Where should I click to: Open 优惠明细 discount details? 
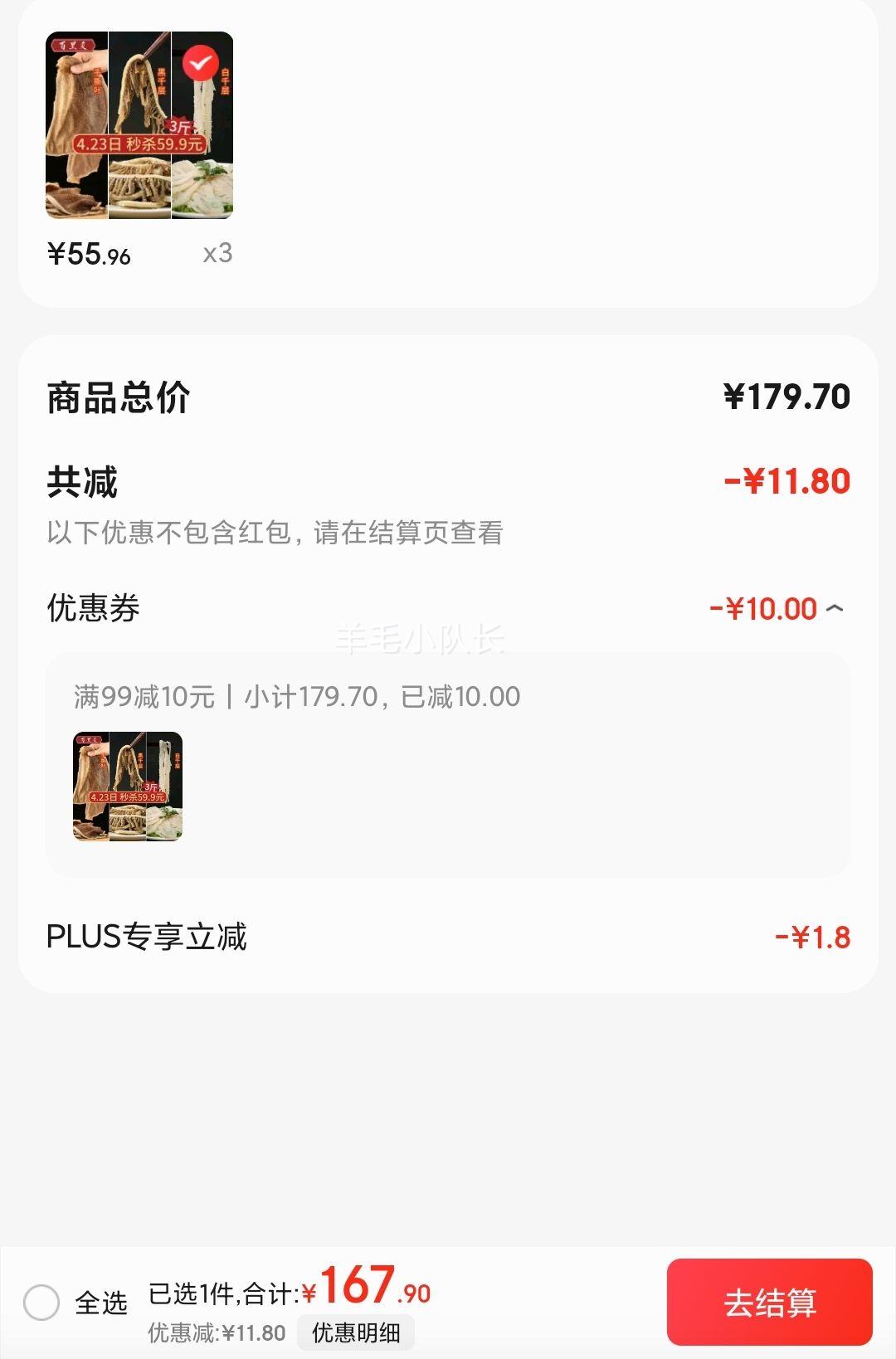pyautogui.click(x=356, y=1332)
